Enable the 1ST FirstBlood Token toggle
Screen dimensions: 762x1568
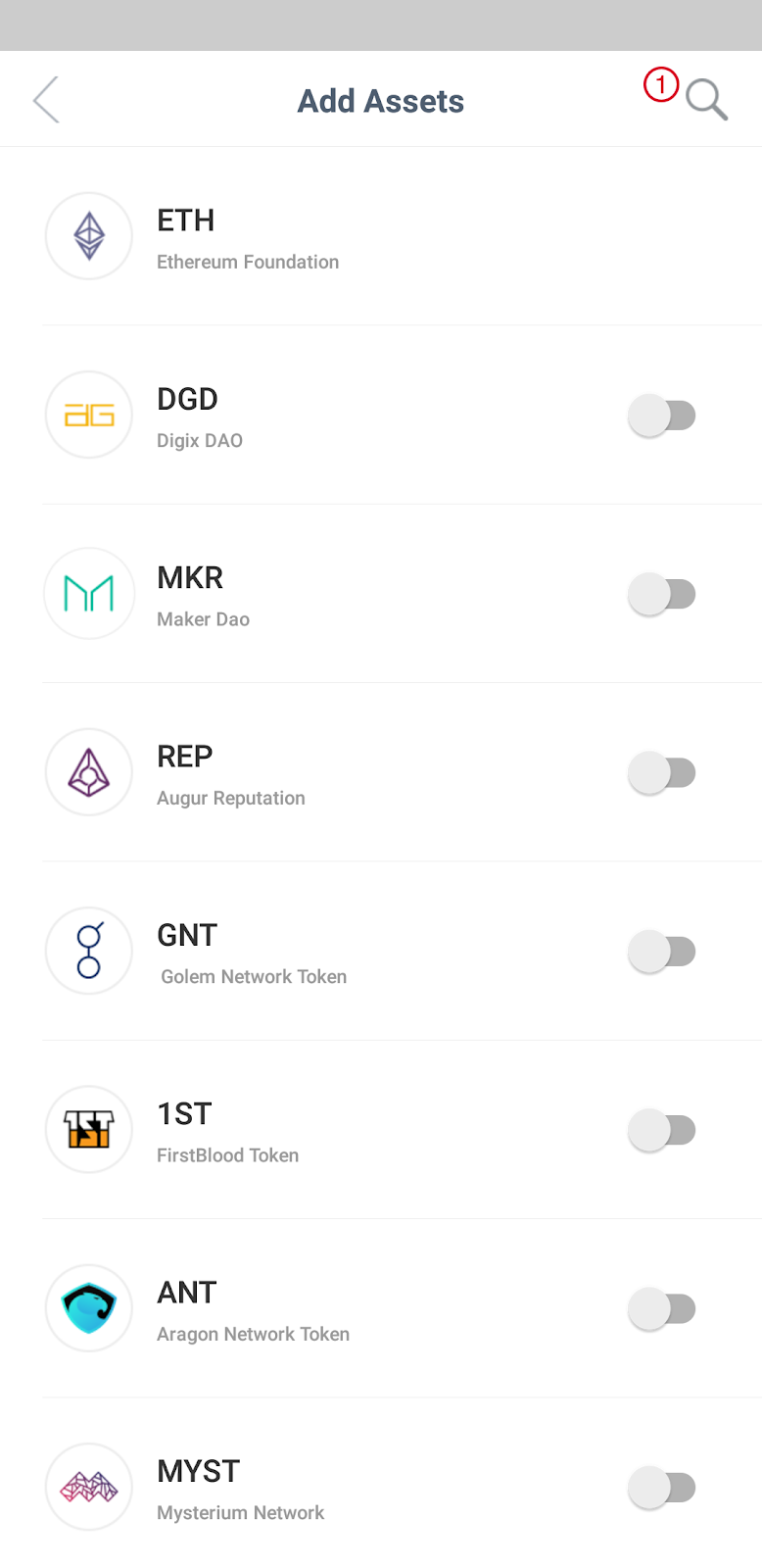coord(662,1130)
